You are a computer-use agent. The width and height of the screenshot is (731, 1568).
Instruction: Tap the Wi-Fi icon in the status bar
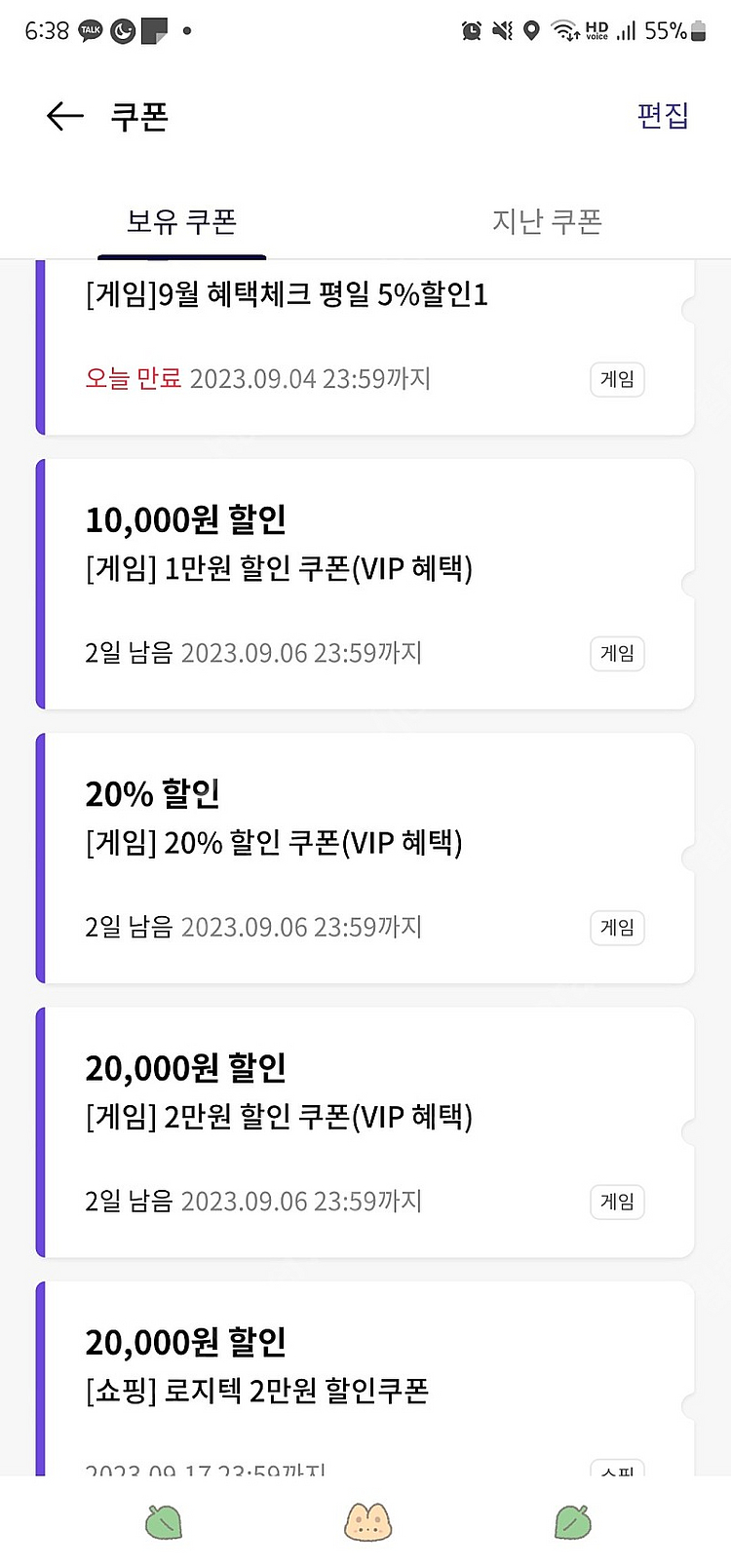[562, 30]
